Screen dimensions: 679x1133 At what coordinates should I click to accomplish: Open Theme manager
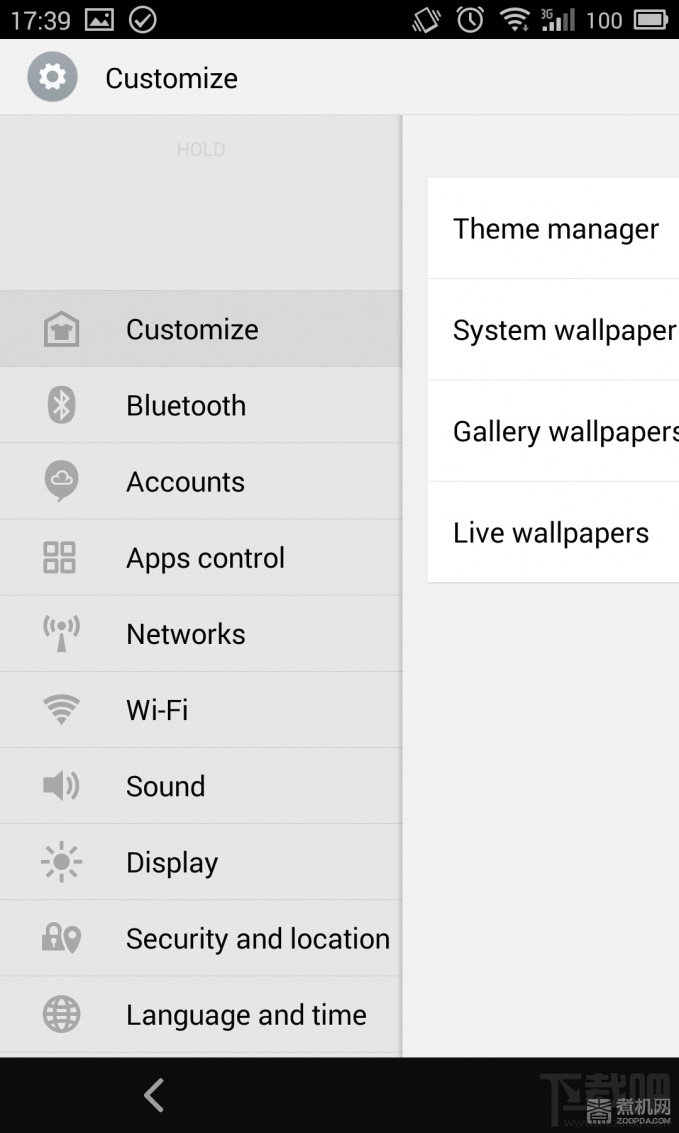[x=555, y=229]
